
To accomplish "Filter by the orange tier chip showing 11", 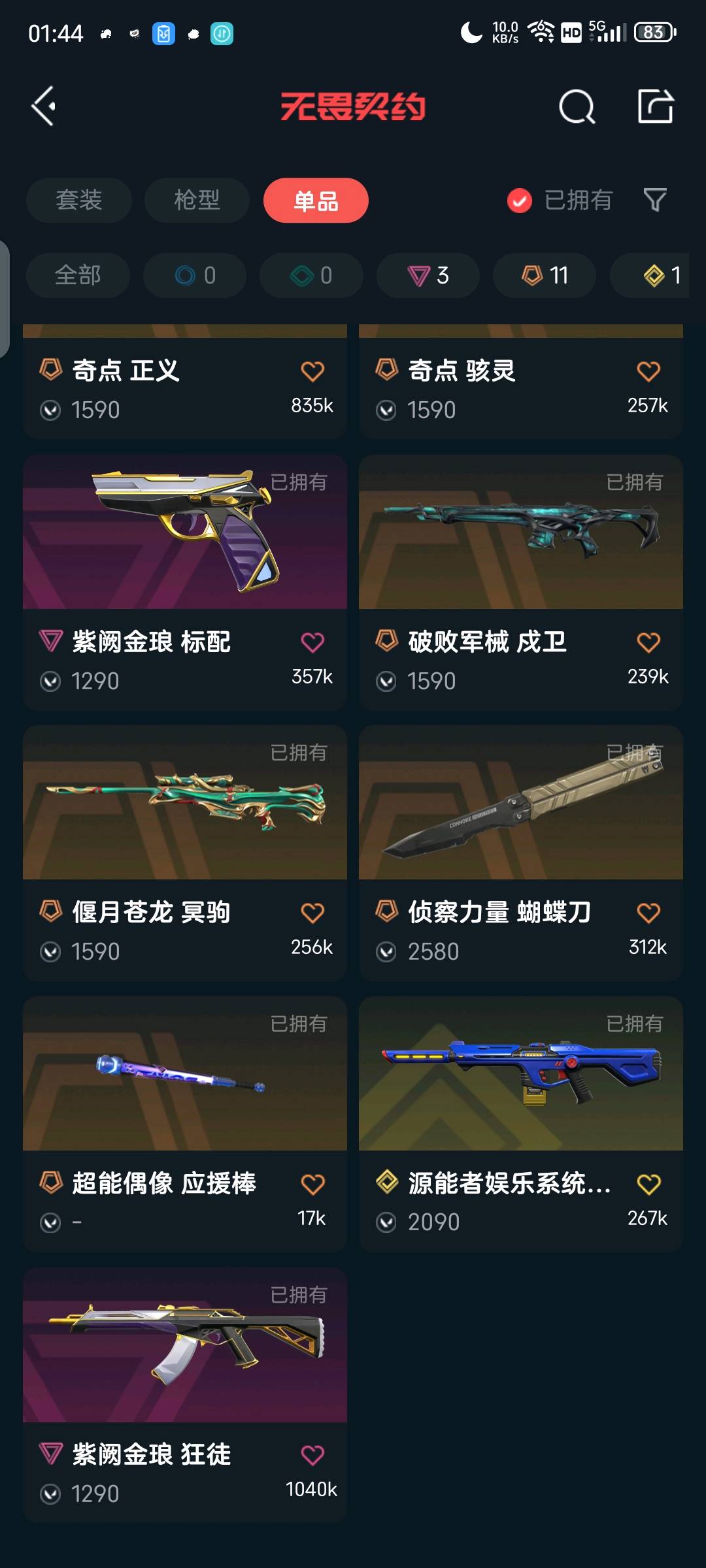I will [x=545, y=275].
